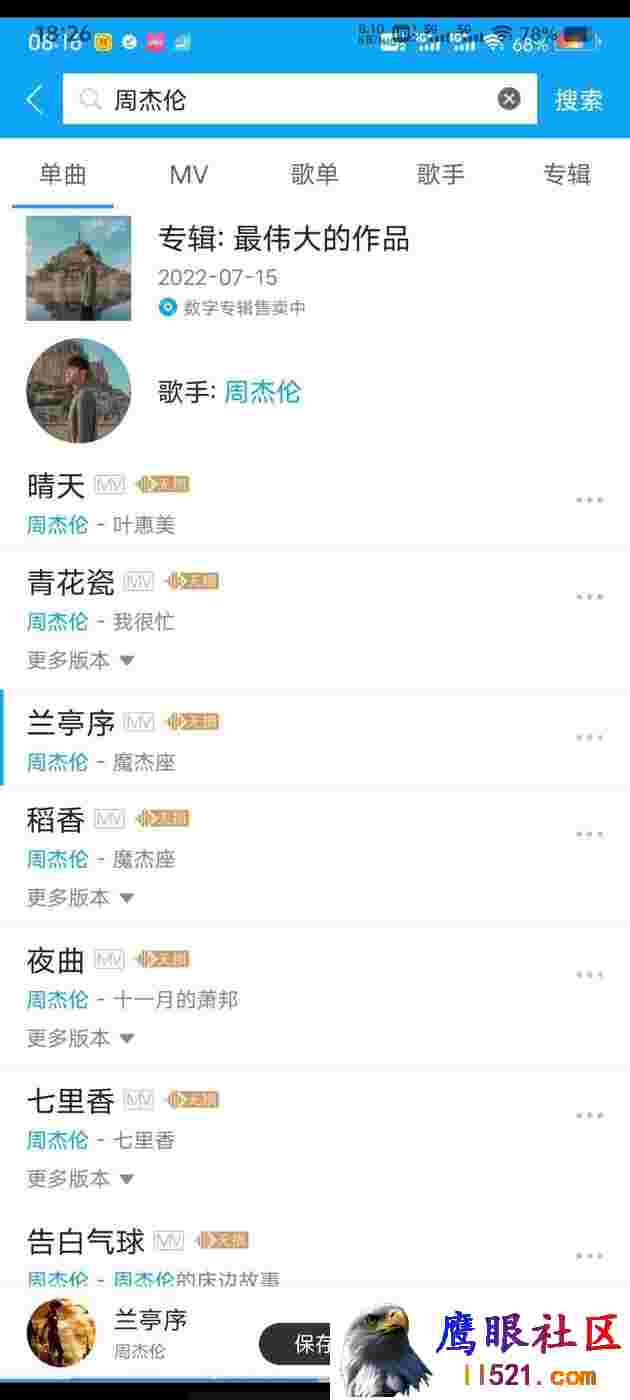Open more options for 青花瓷
The width and height of the screenshot is (630, 1400).
coord(589,597)
